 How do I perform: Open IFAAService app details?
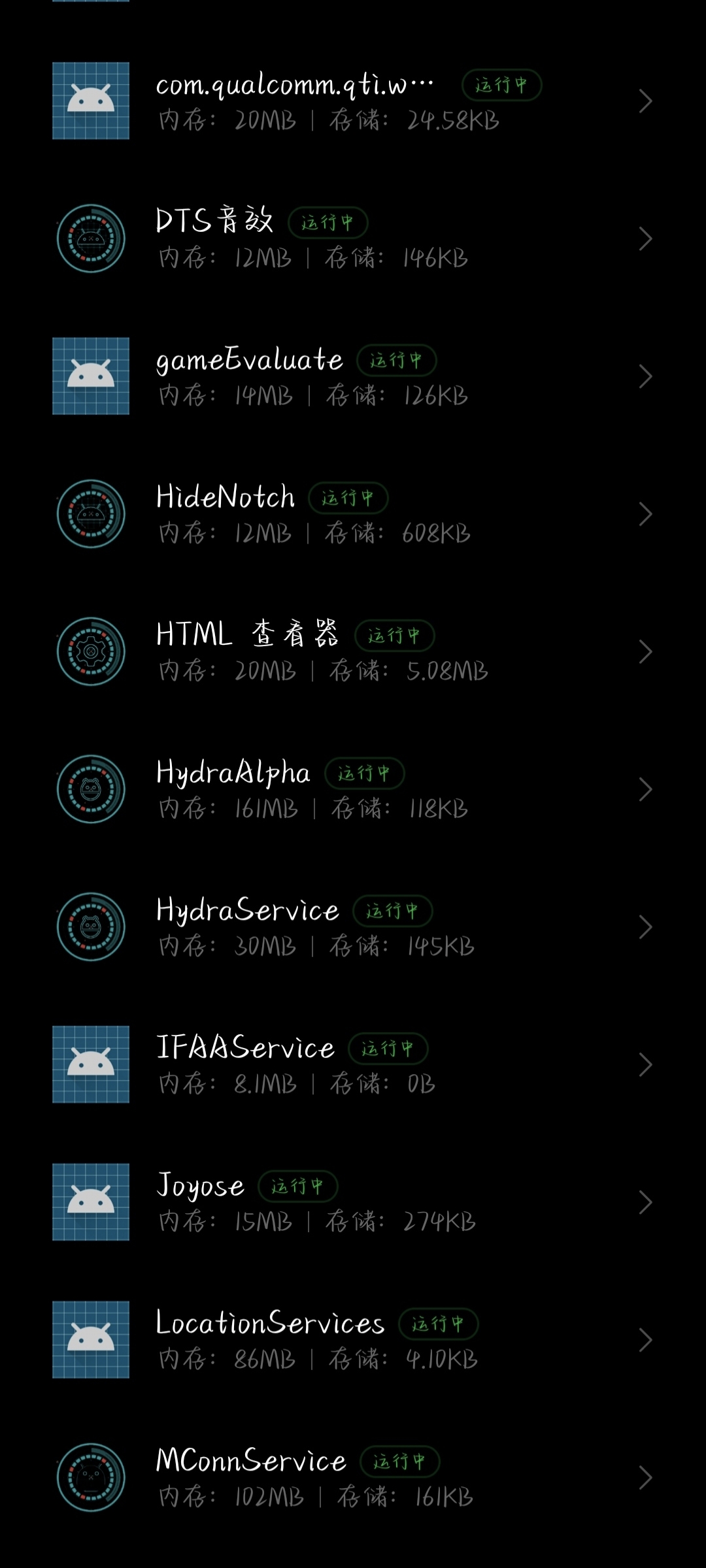point(353,1064)
